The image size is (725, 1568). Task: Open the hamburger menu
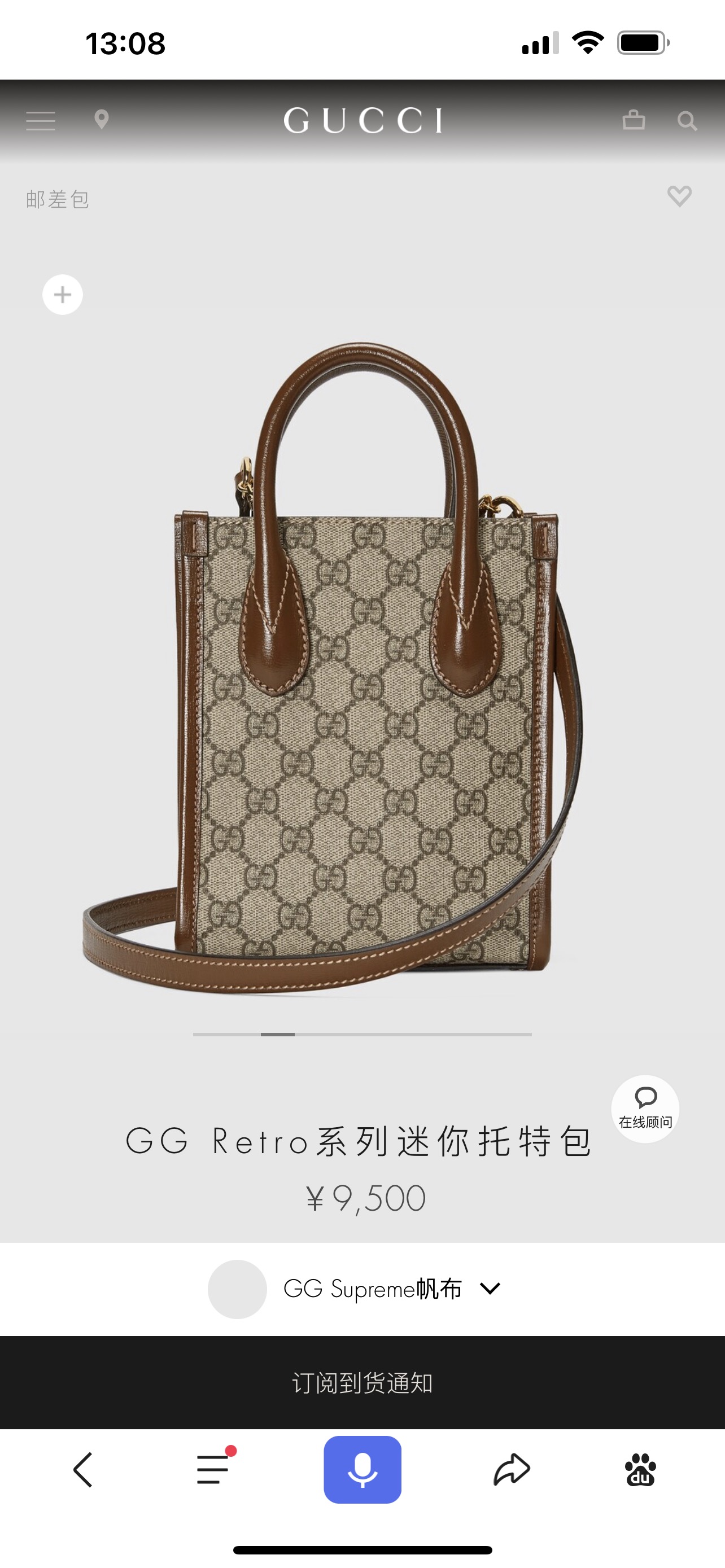[x=41, y=121]
